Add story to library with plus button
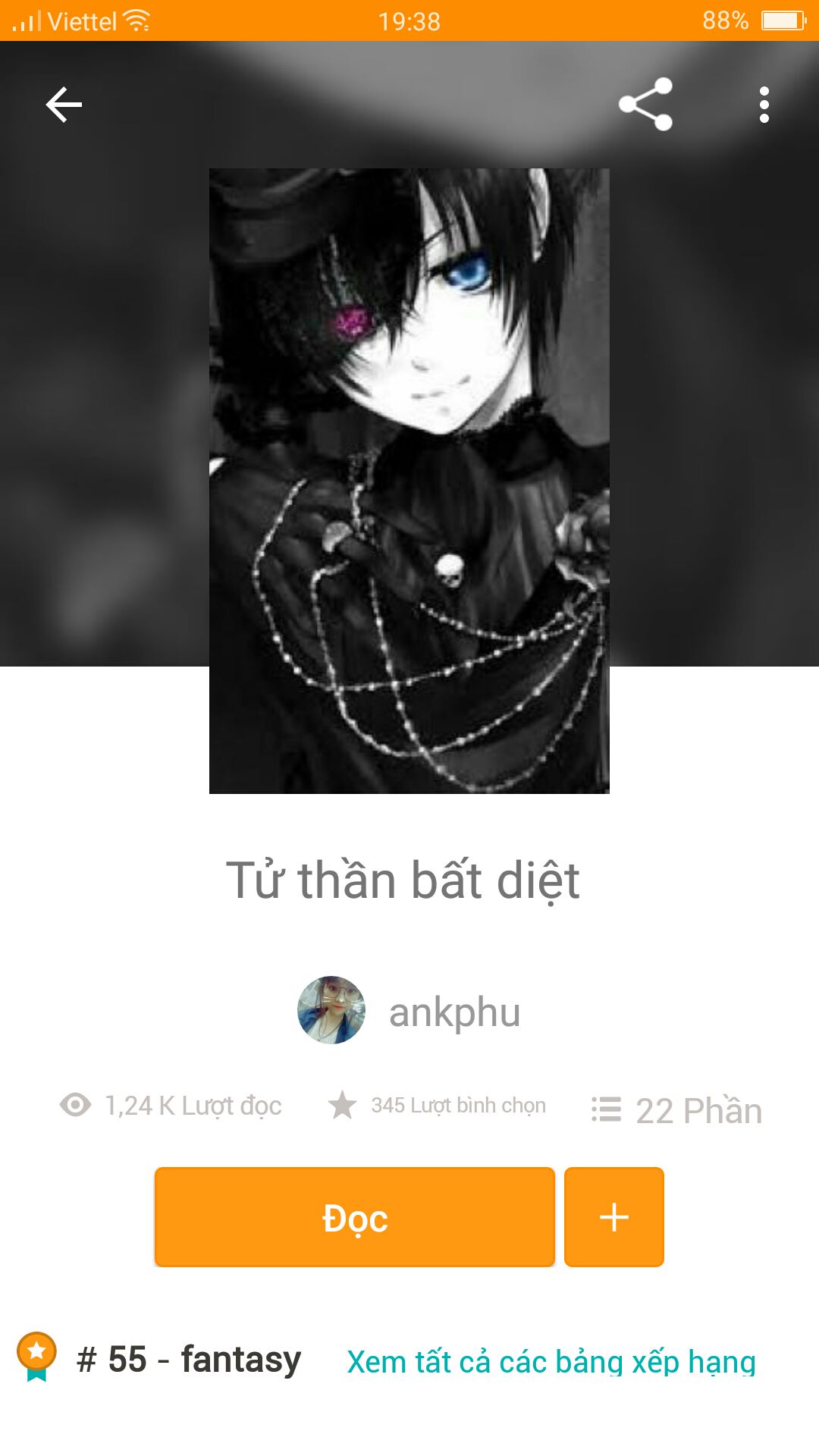The width and height of the screenshot is (819, 1456). coord(613,1217)
